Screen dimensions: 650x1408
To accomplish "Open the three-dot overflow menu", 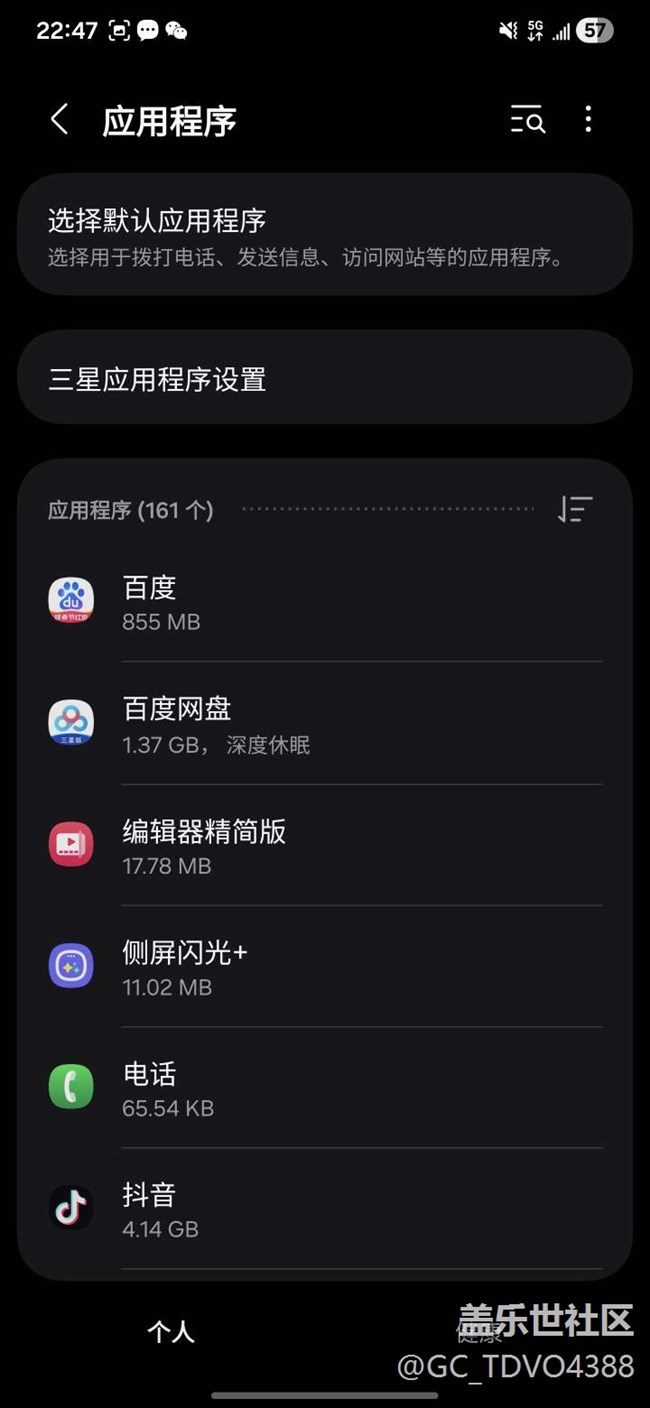I will (588, 120).
